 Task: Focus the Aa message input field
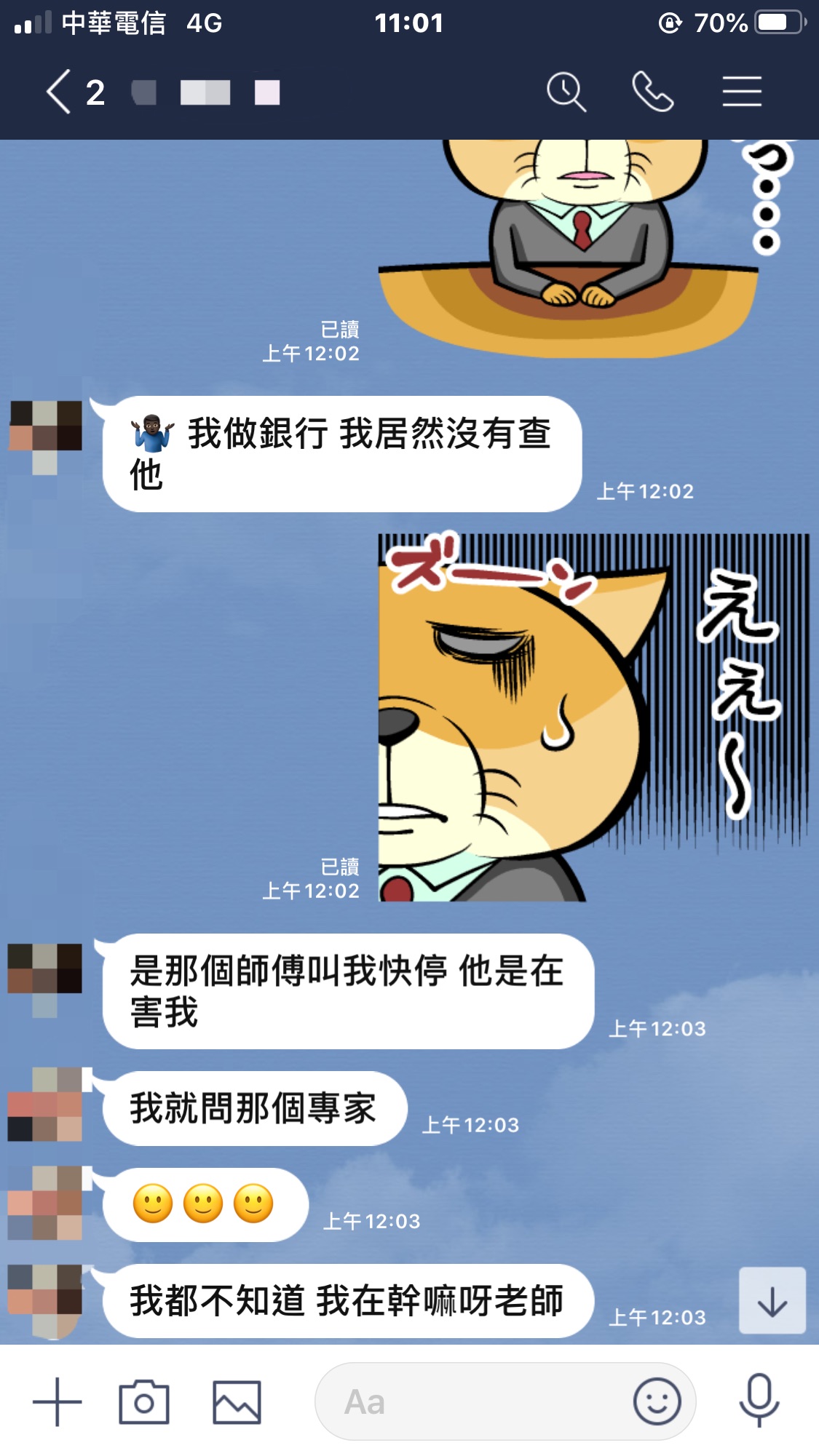(x=473, y=1401)
